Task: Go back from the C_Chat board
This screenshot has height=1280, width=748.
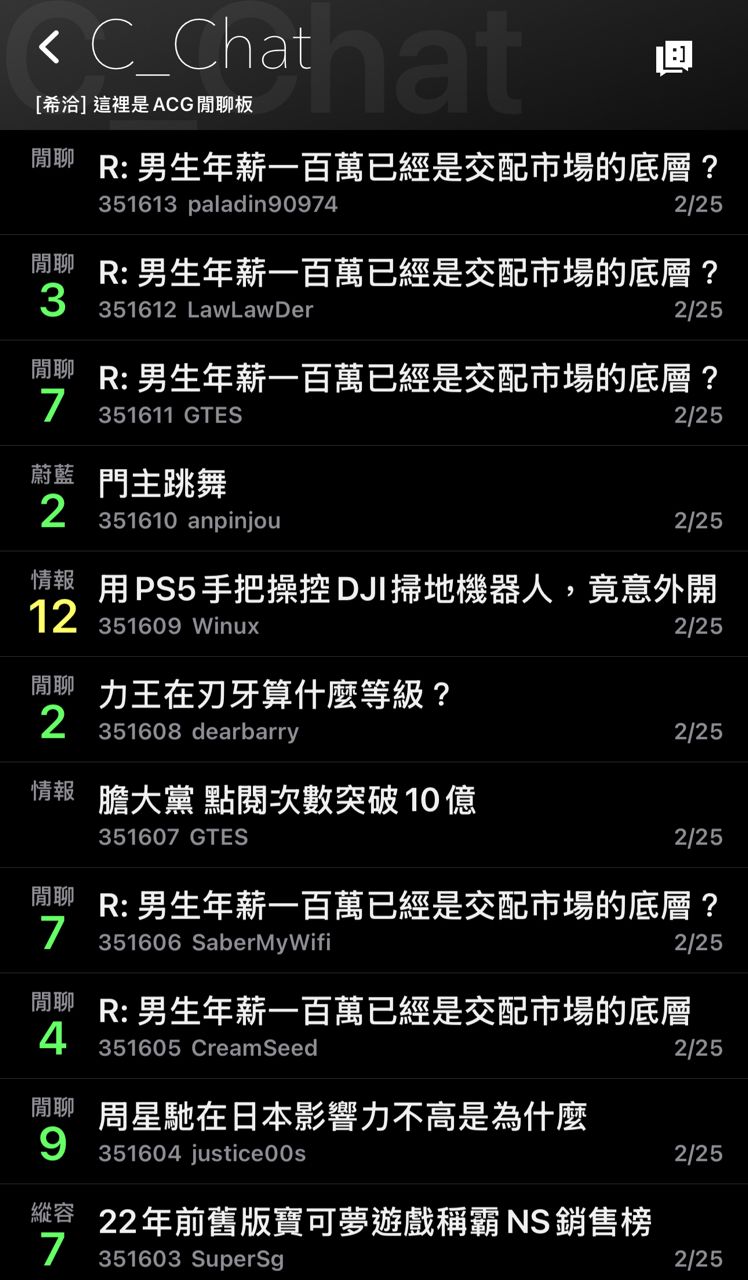Action: [x=48, y=48]
